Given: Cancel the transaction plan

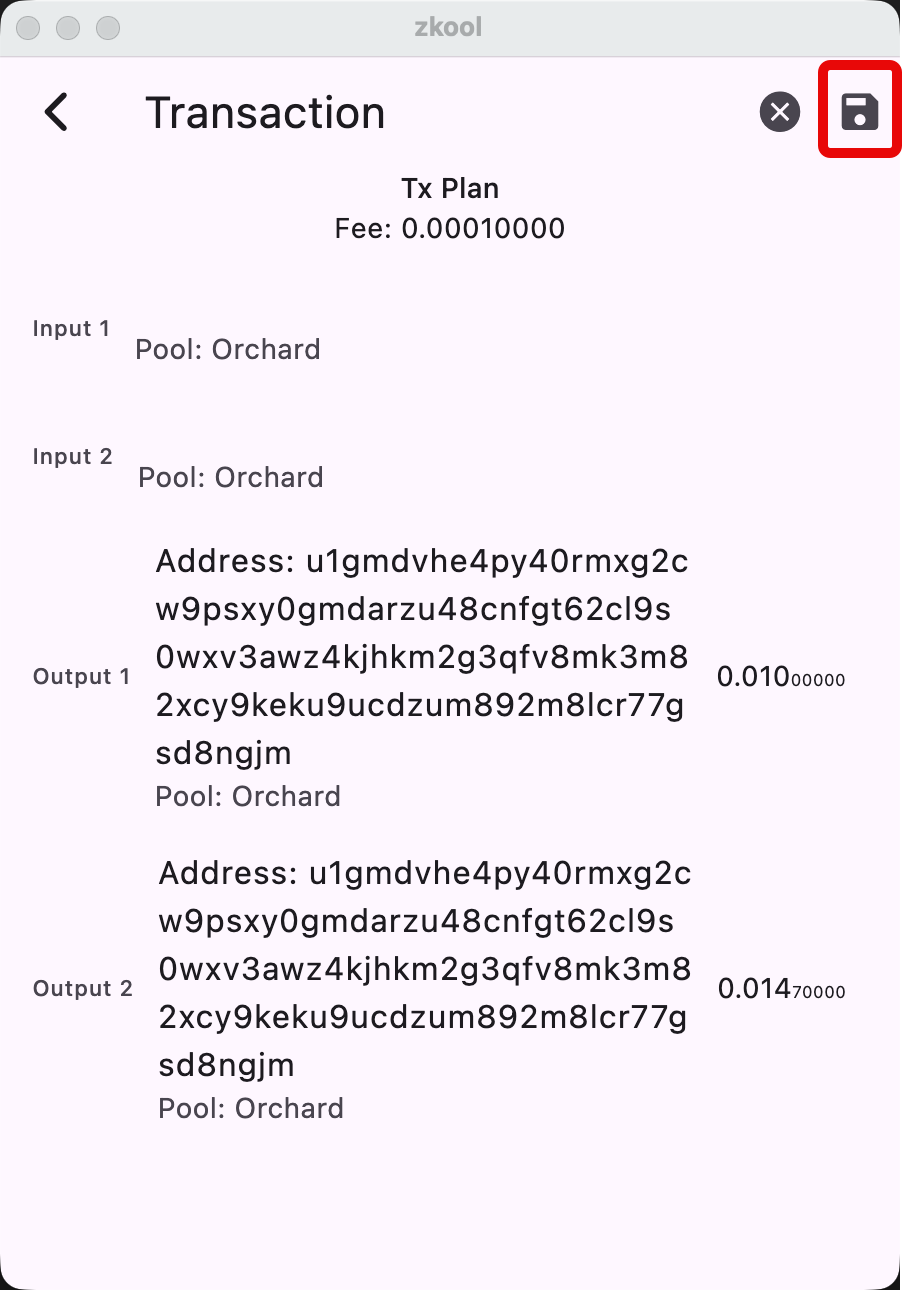Looking at the screenshot, I should pyautogui.click(x=780, y=112).
